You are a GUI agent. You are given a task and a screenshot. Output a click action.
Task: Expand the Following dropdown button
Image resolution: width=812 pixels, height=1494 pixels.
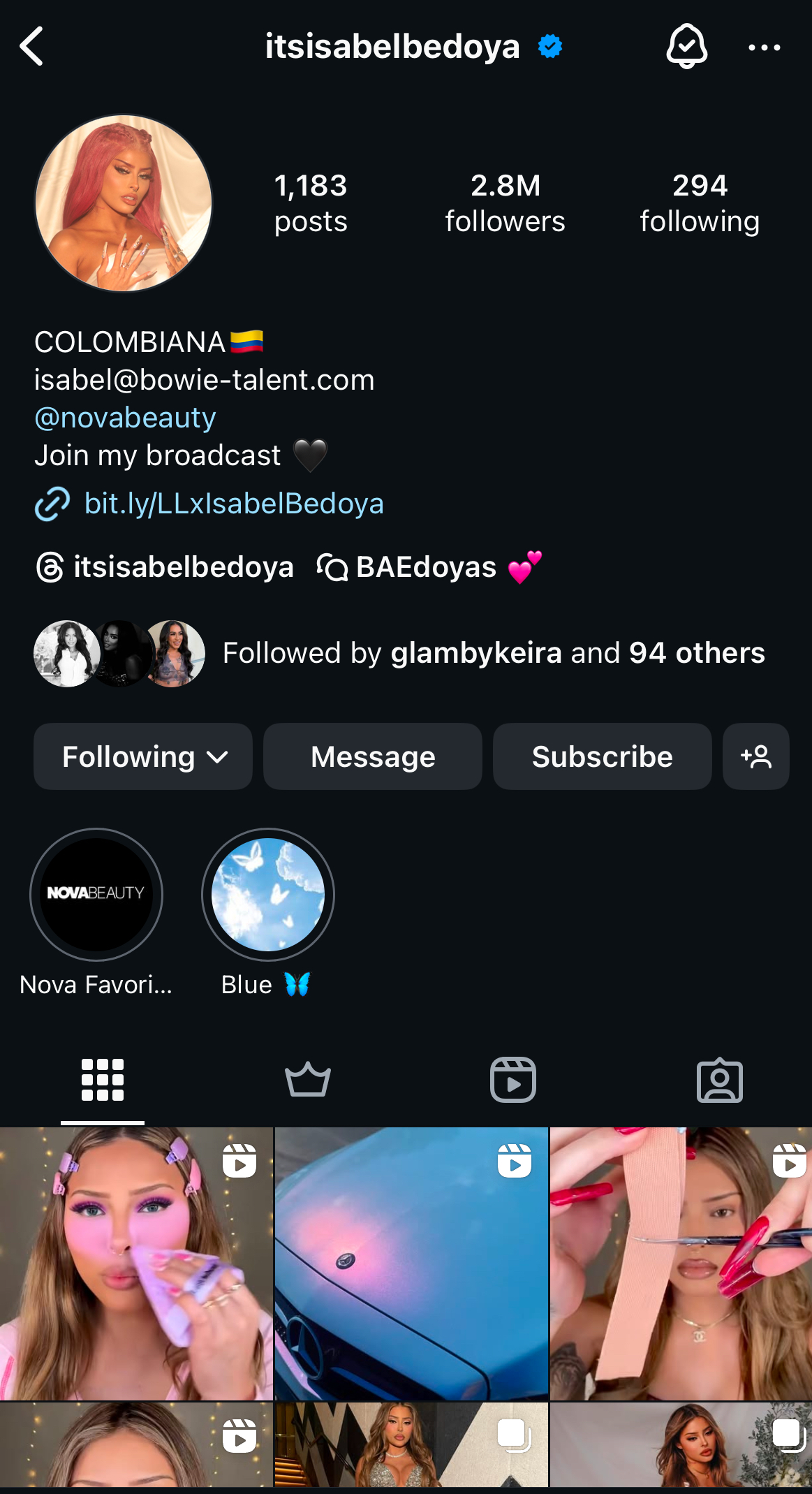point(143,756)
